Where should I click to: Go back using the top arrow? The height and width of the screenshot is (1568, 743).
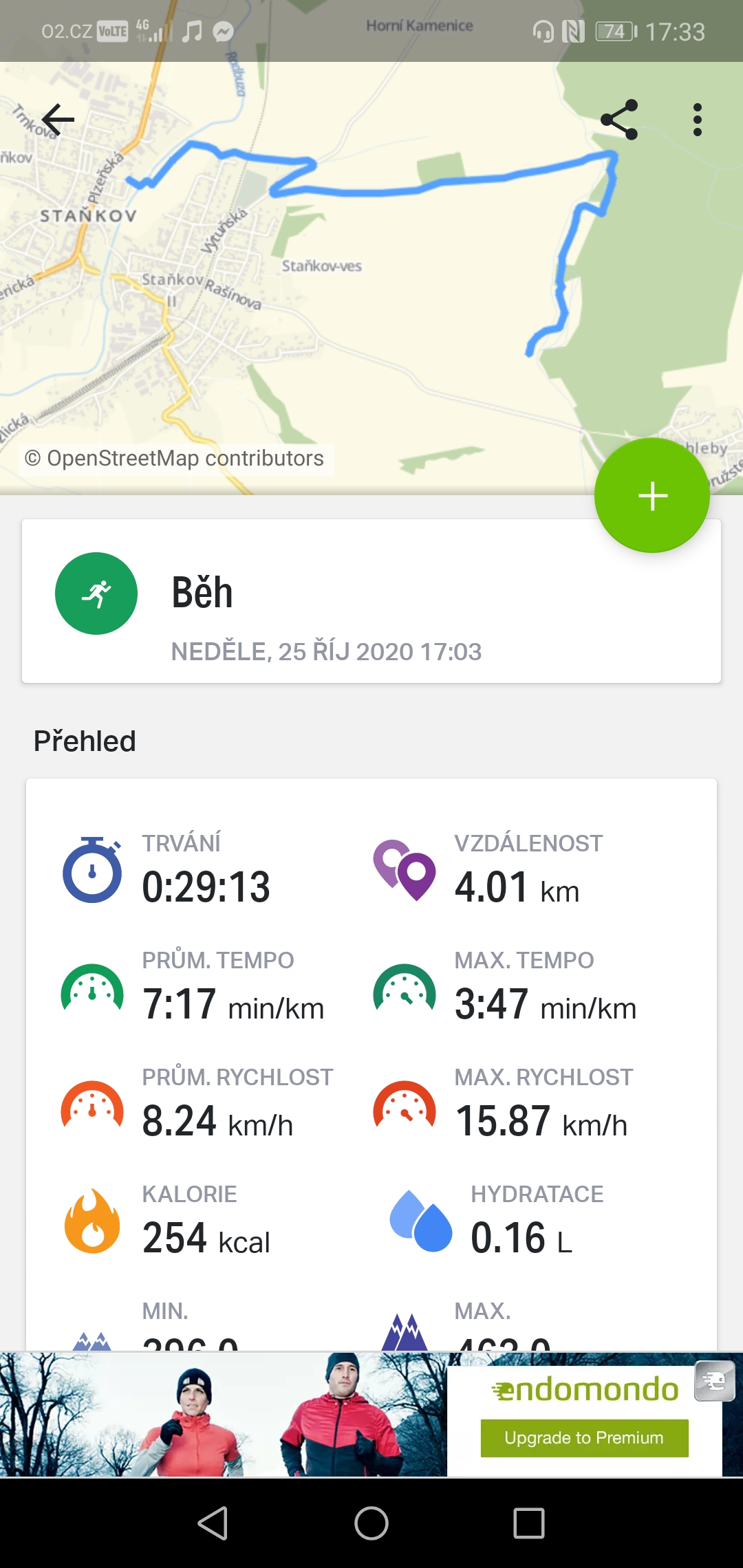point(58,120)
